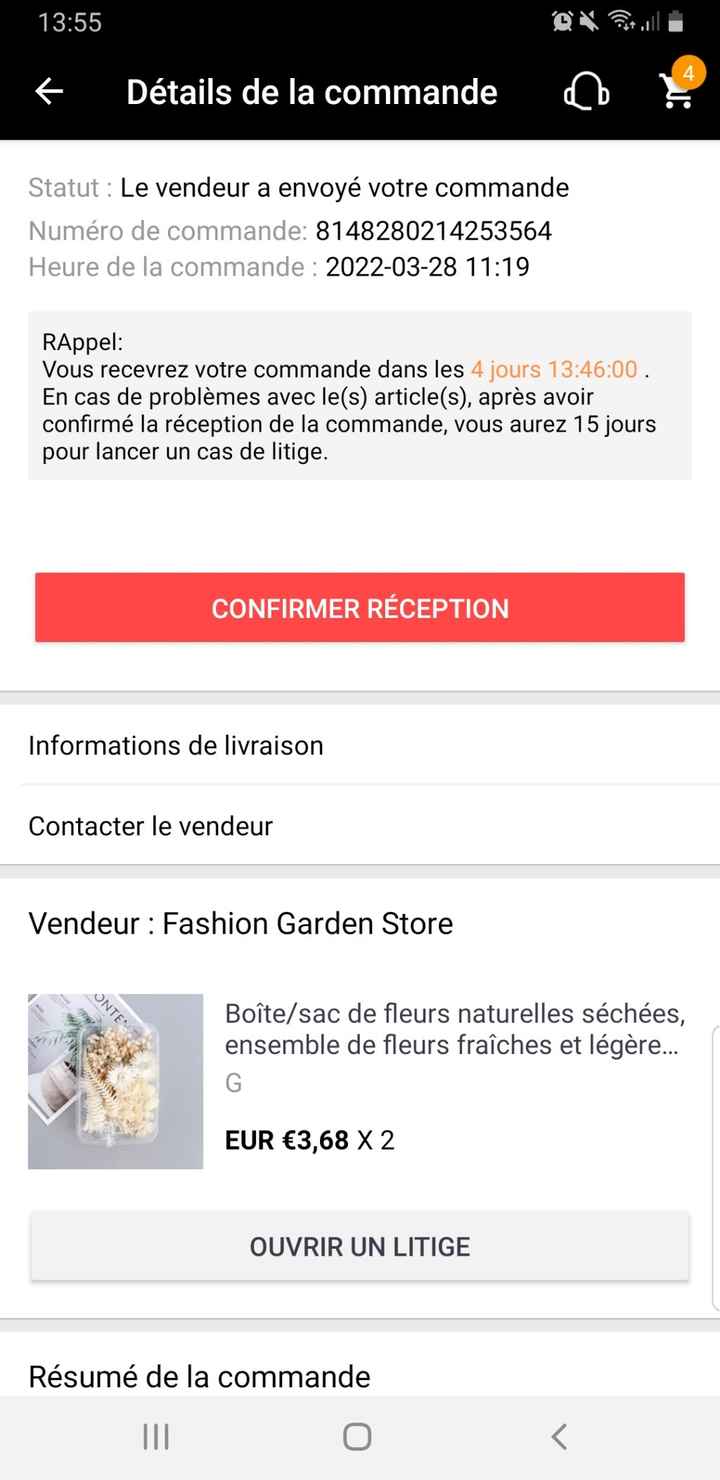720x1480 pixels.
Task: Open customer support headset icon
Action: (586, 92)
